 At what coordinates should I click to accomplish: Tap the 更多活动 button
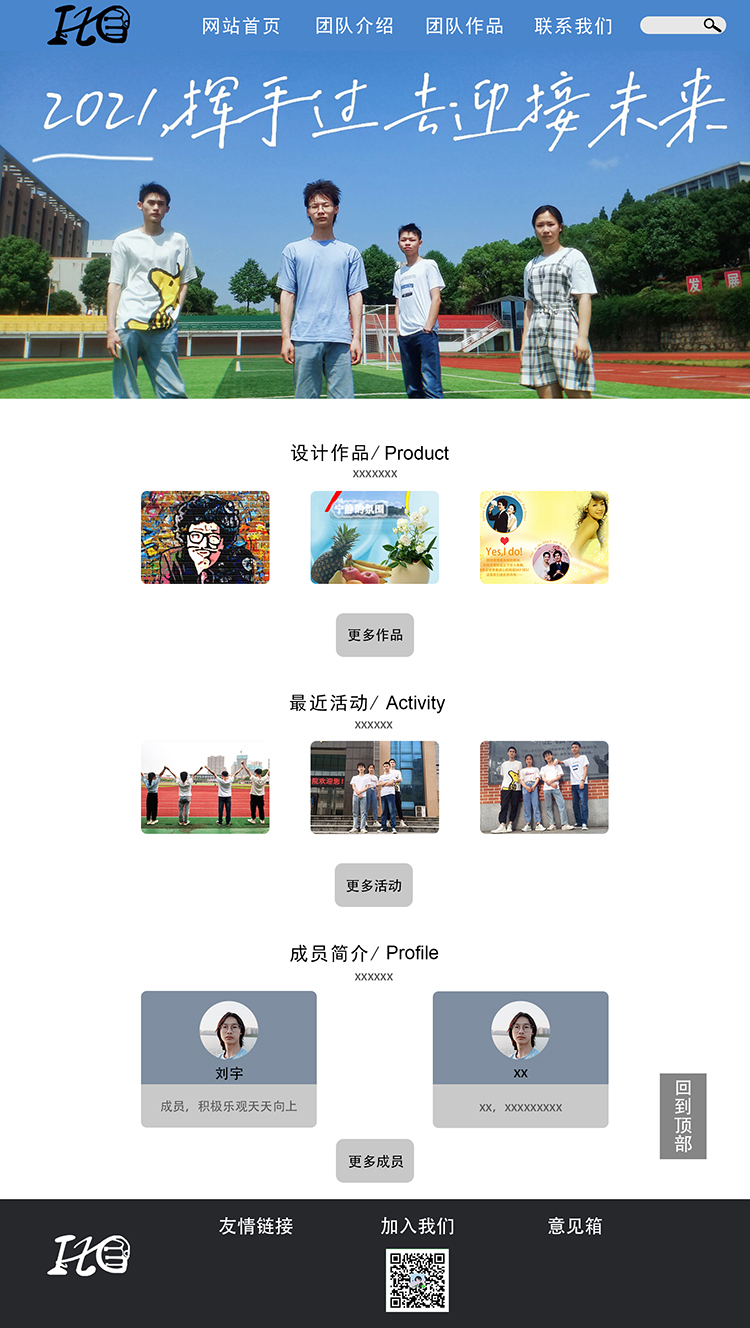pos(374,885)
